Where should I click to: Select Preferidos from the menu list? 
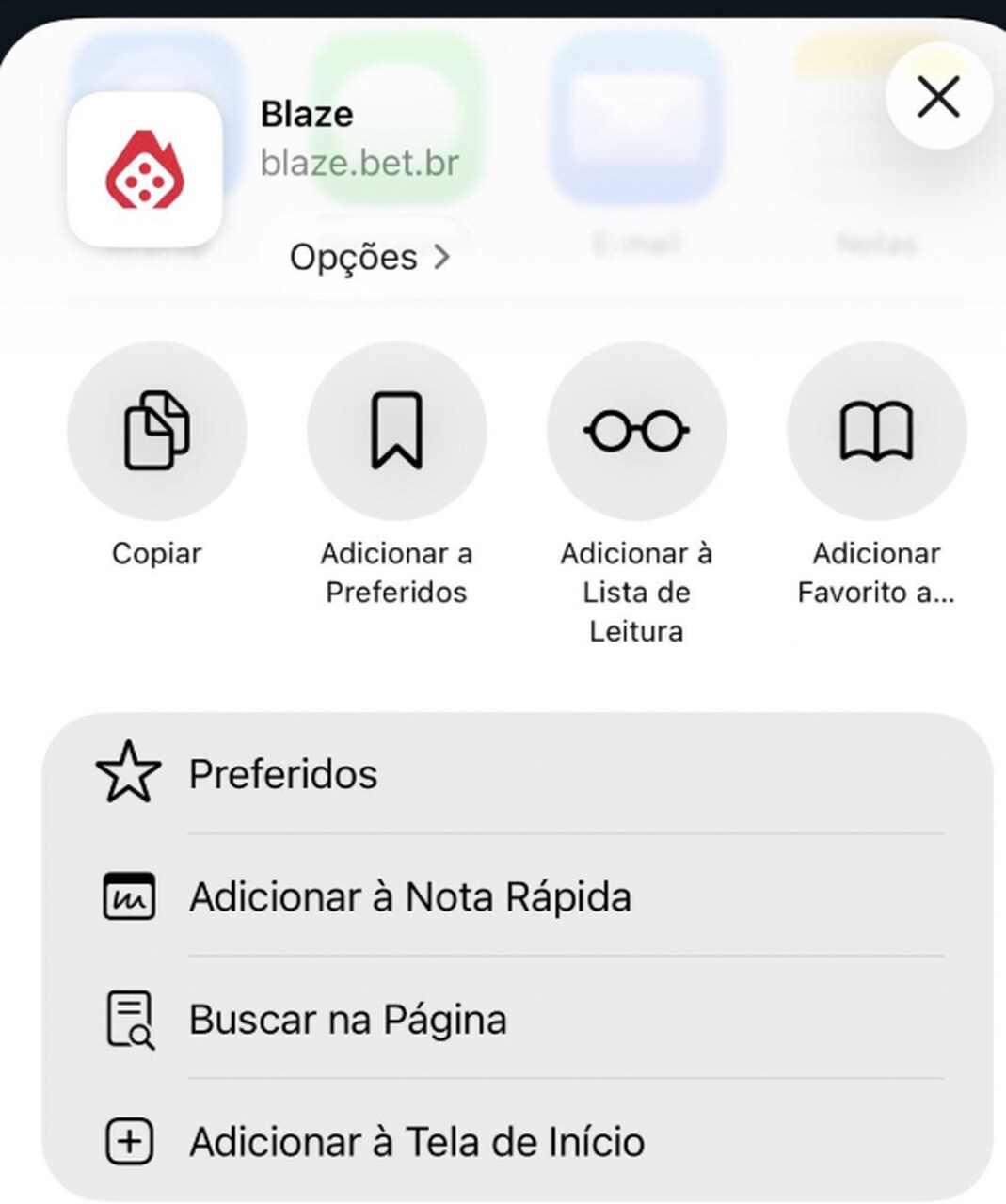[282, 773]
